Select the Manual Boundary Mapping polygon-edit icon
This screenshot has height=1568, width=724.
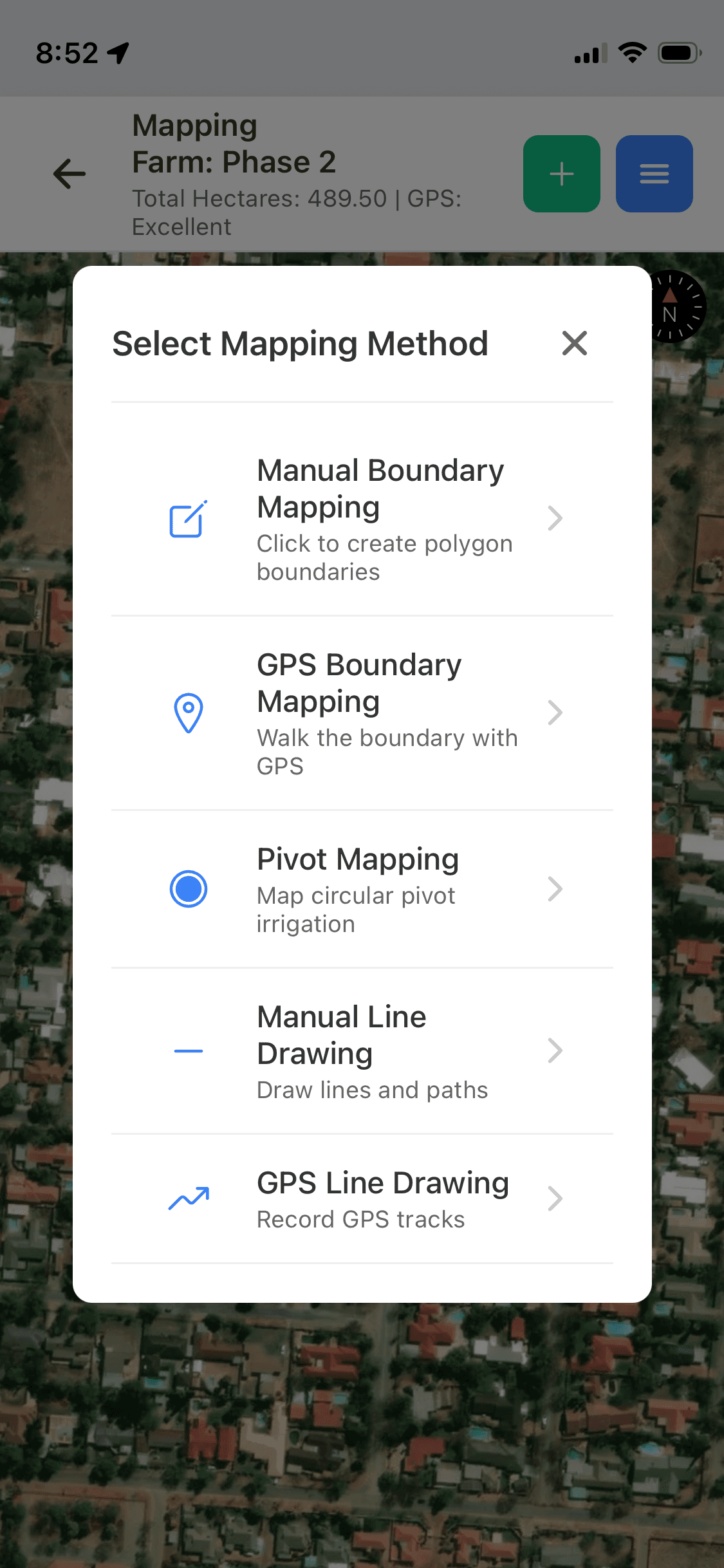tap(188, 518)
